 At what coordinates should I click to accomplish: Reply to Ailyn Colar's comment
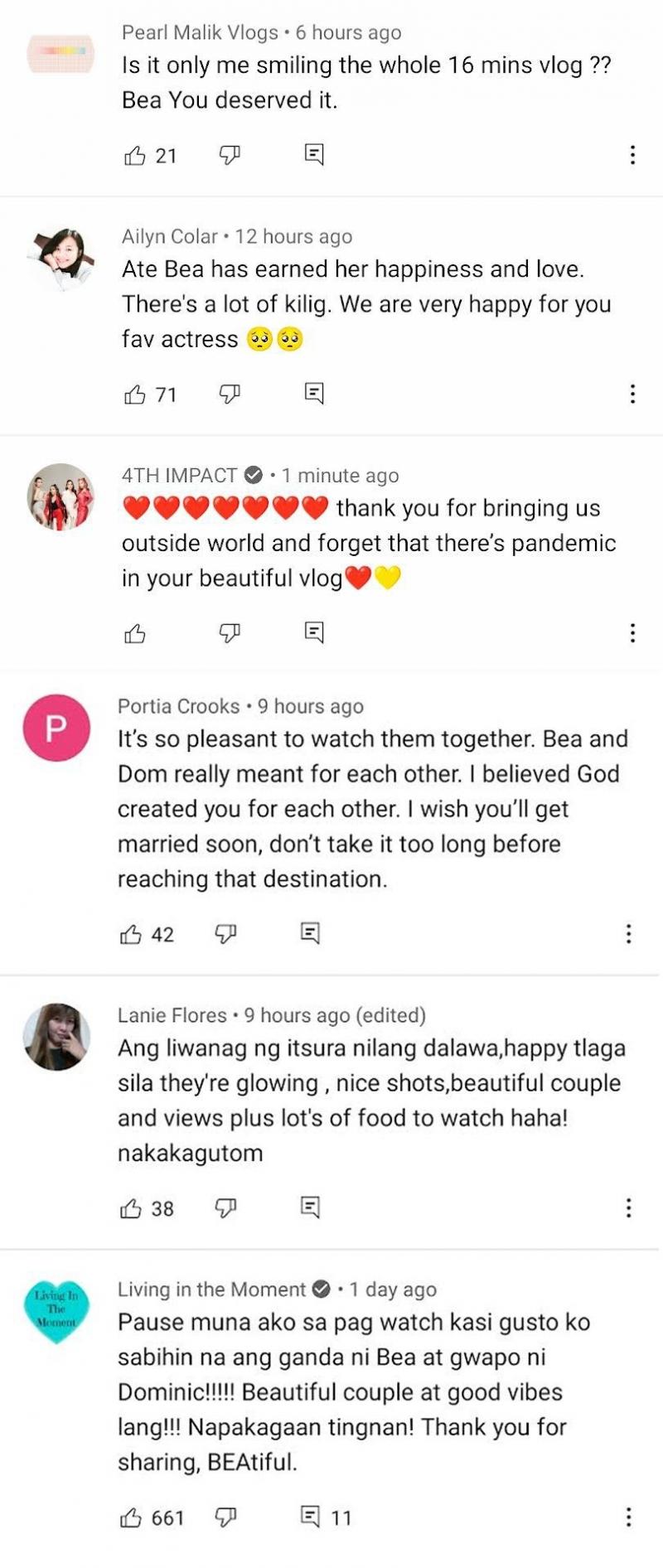click(x=314, y=393)
